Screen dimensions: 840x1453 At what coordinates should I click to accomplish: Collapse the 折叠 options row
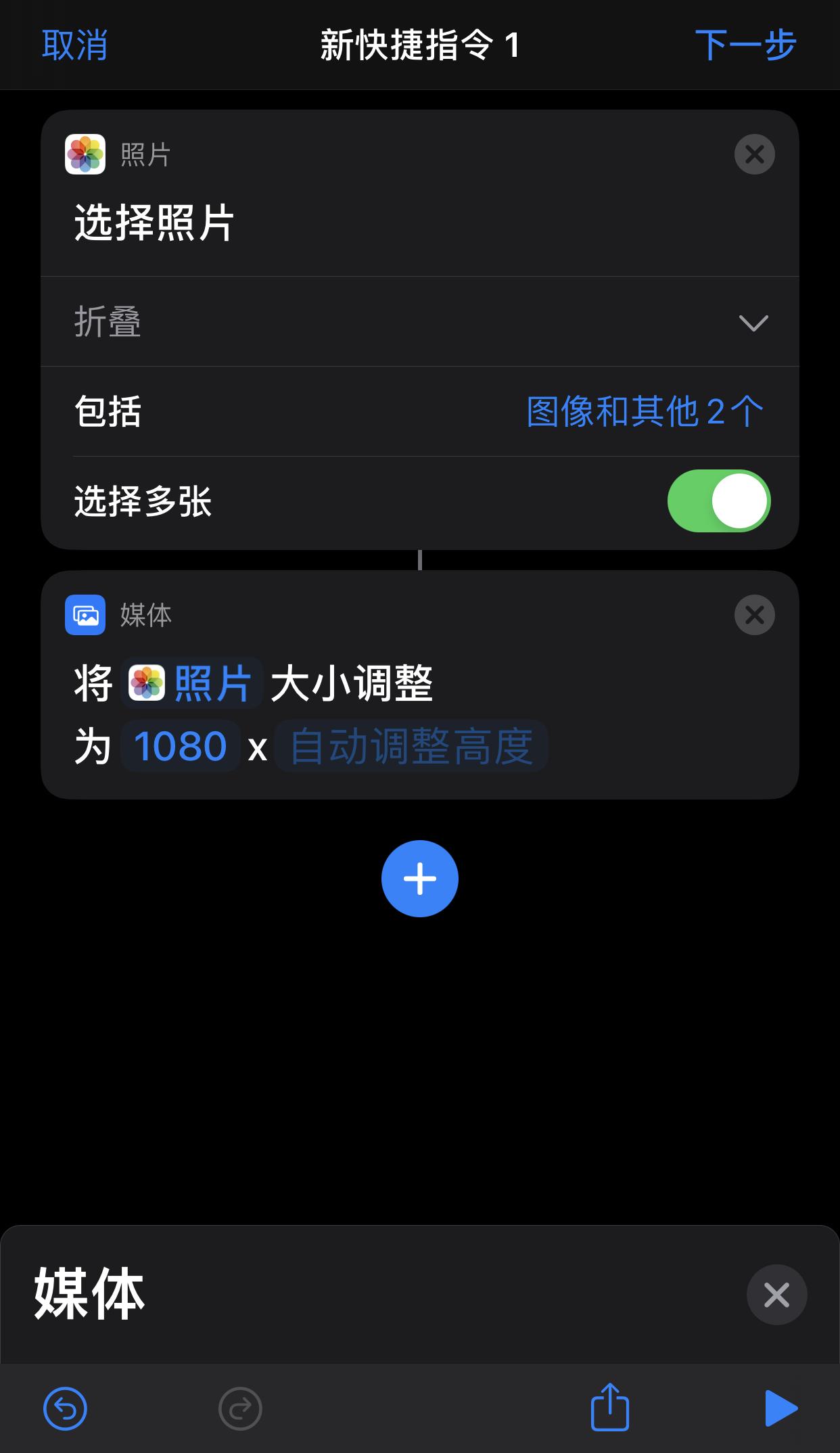pyautogui.click(x=753, y=322)
